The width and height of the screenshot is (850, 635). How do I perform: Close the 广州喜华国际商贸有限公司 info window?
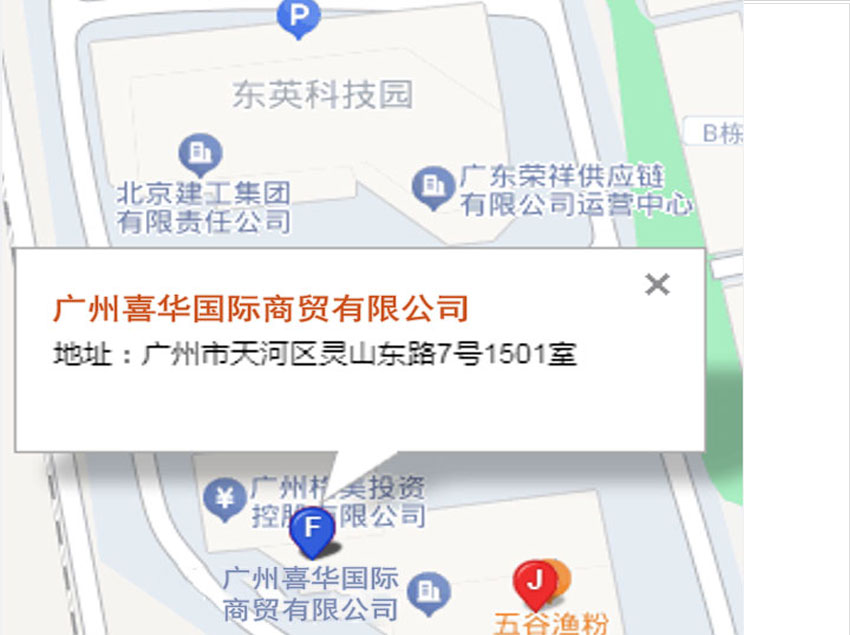657,285
